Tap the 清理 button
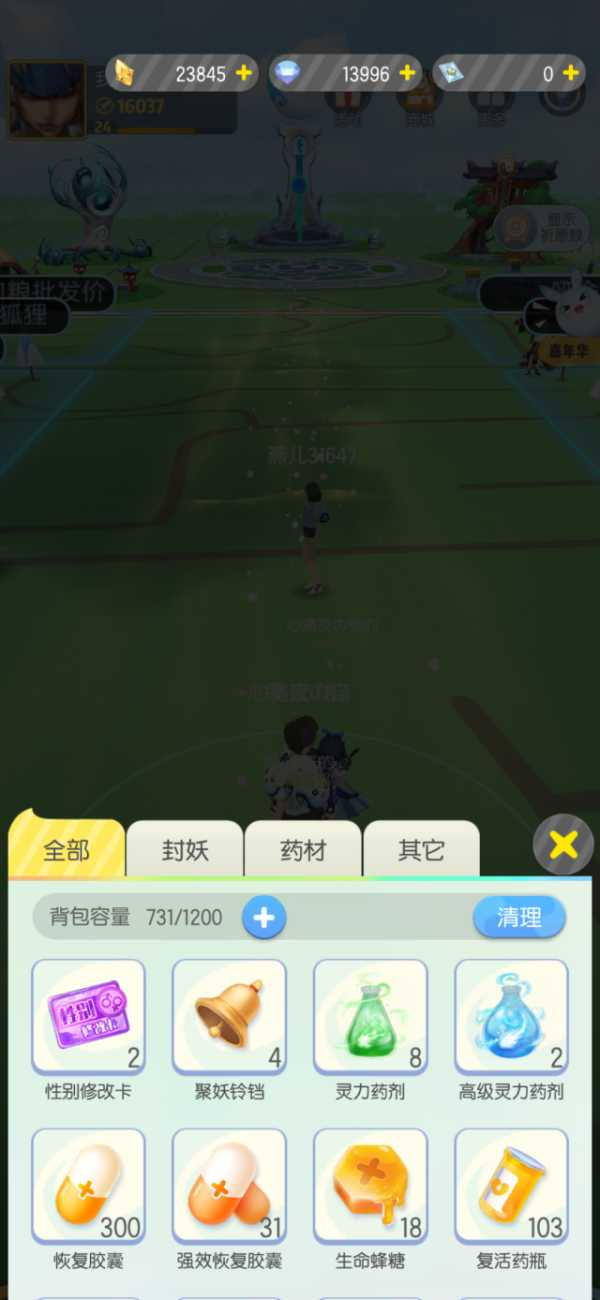 (518, 917)
